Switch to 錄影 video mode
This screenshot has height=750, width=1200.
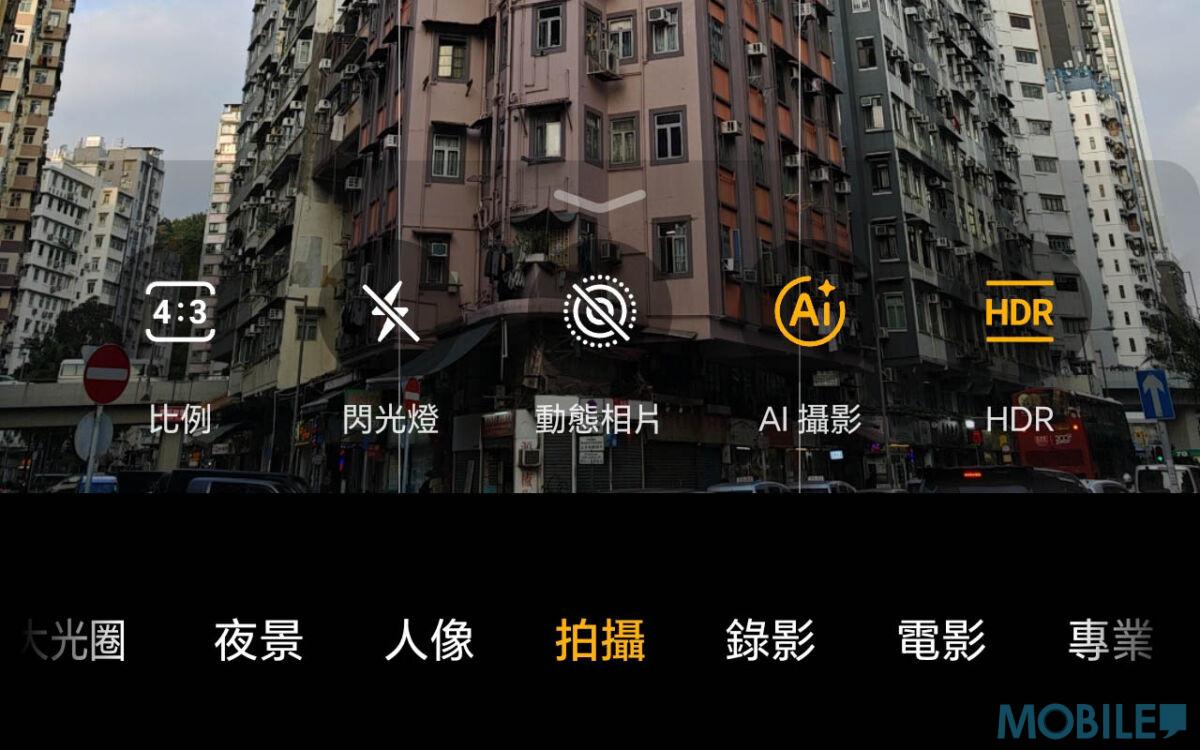tap(770, 641)
